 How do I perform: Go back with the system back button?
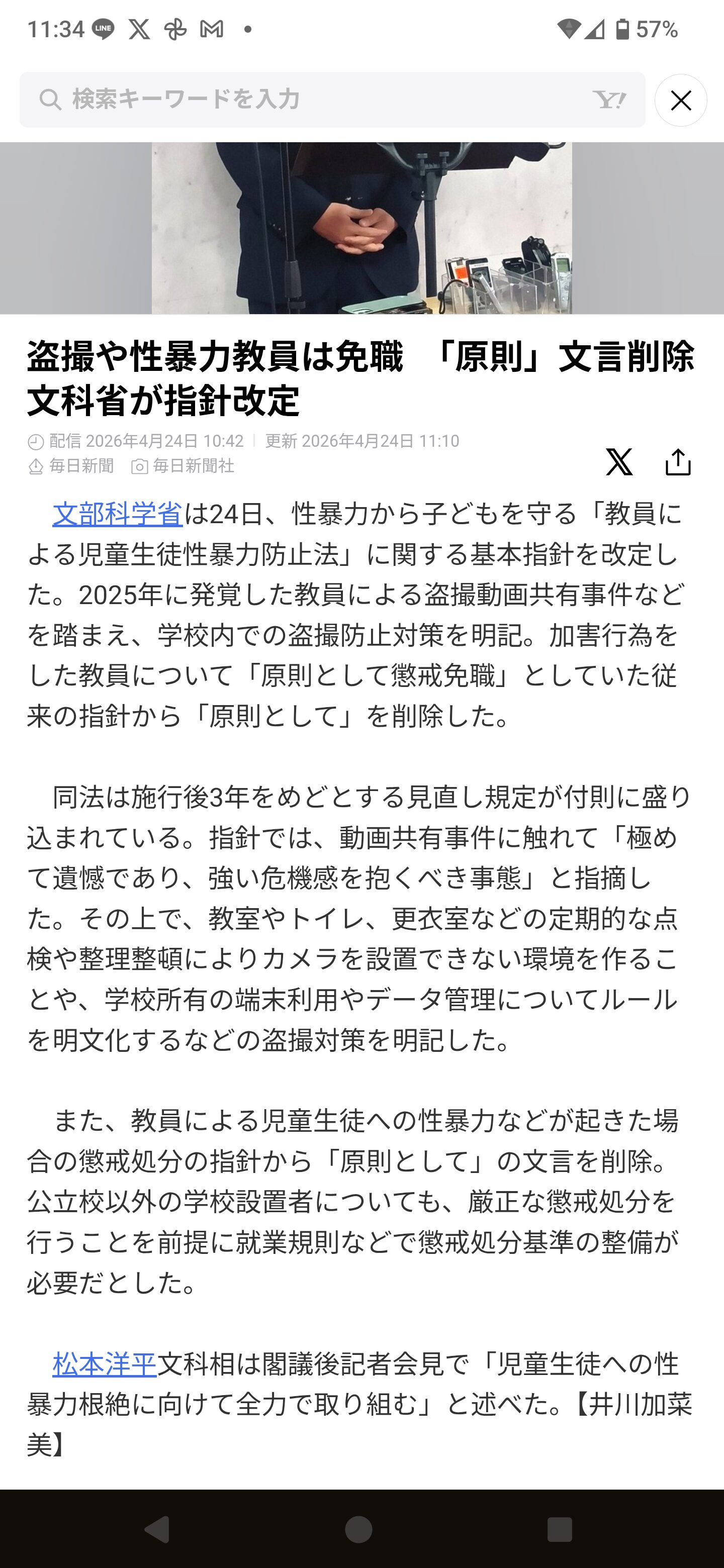click(157, 1528)
